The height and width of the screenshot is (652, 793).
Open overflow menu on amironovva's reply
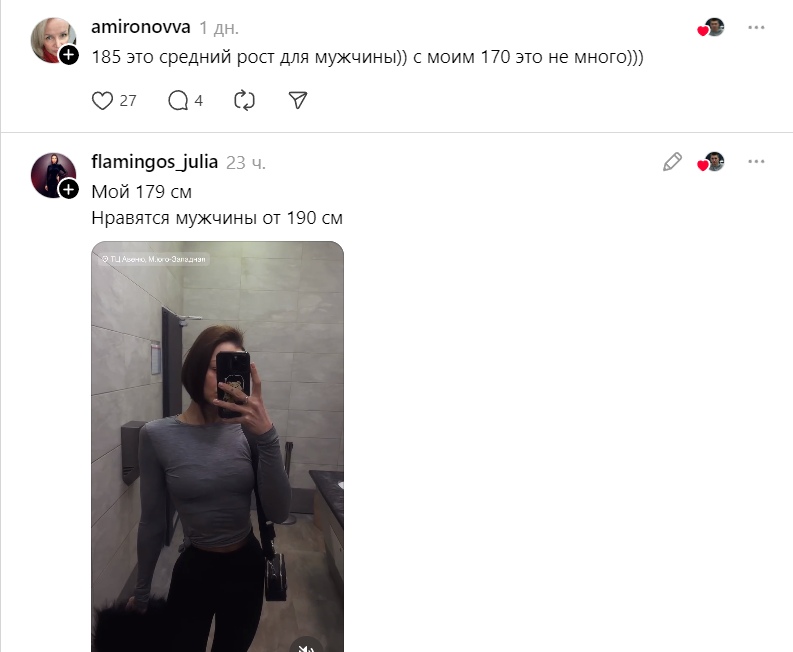(756, 27)
